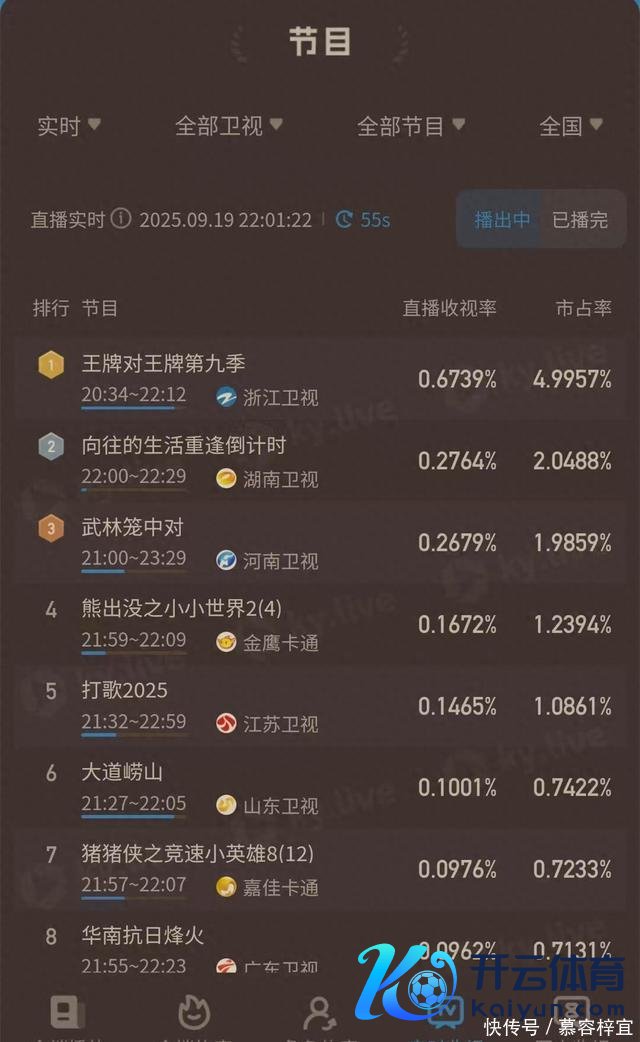Open the 全国 region dropdown
Image resolution: width=640 pixels, height=1042 pixels.
[x=572, y=126]
